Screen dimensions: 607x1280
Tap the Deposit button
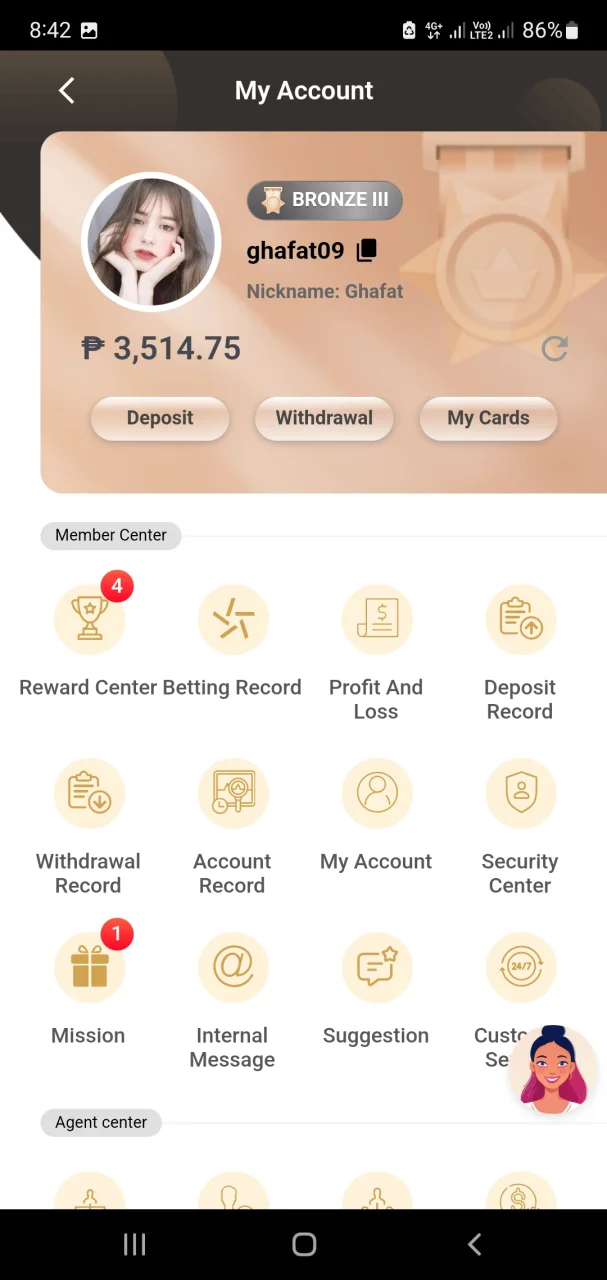click(160, 418)
